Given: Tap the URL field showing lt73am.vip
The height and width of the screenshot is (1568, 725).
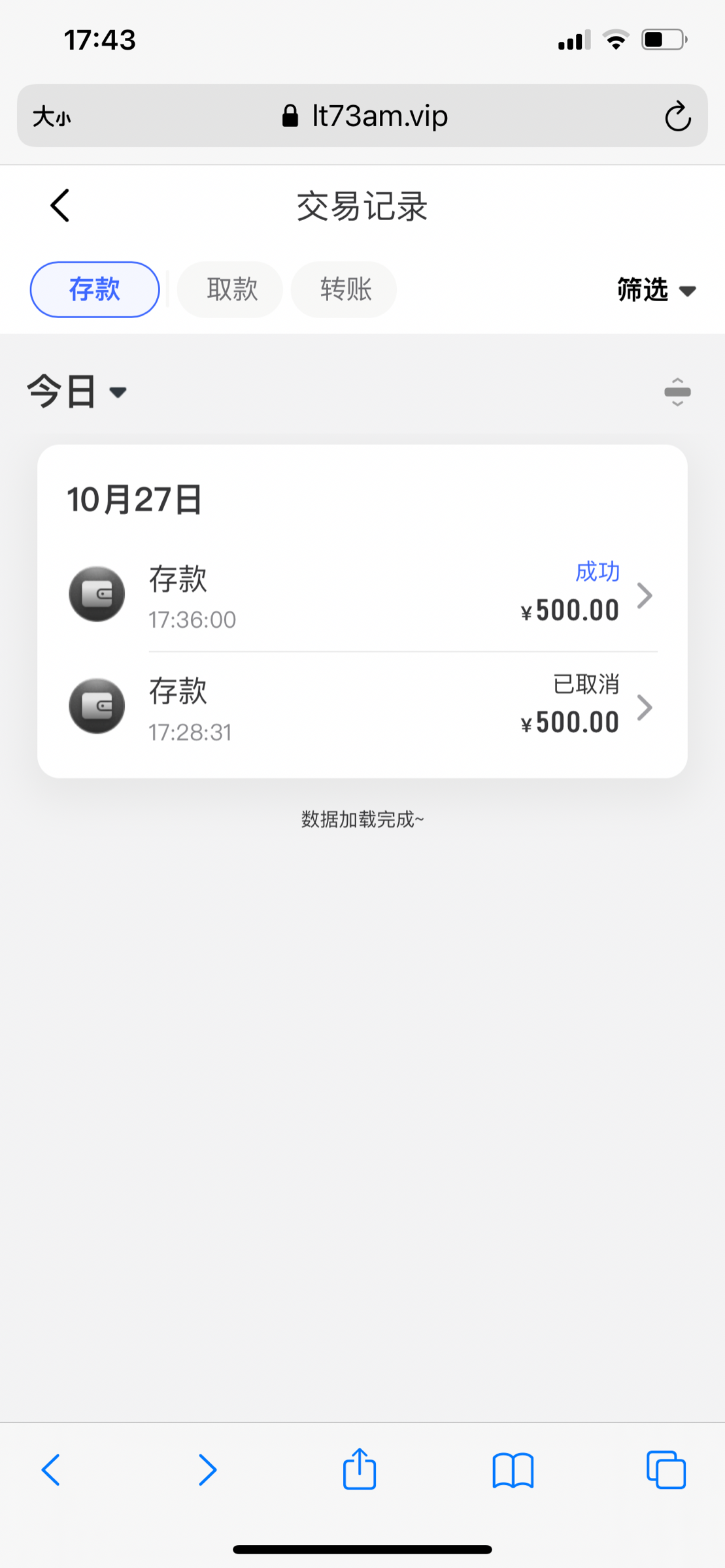Looking at the screenshot, I should point(379,116).
